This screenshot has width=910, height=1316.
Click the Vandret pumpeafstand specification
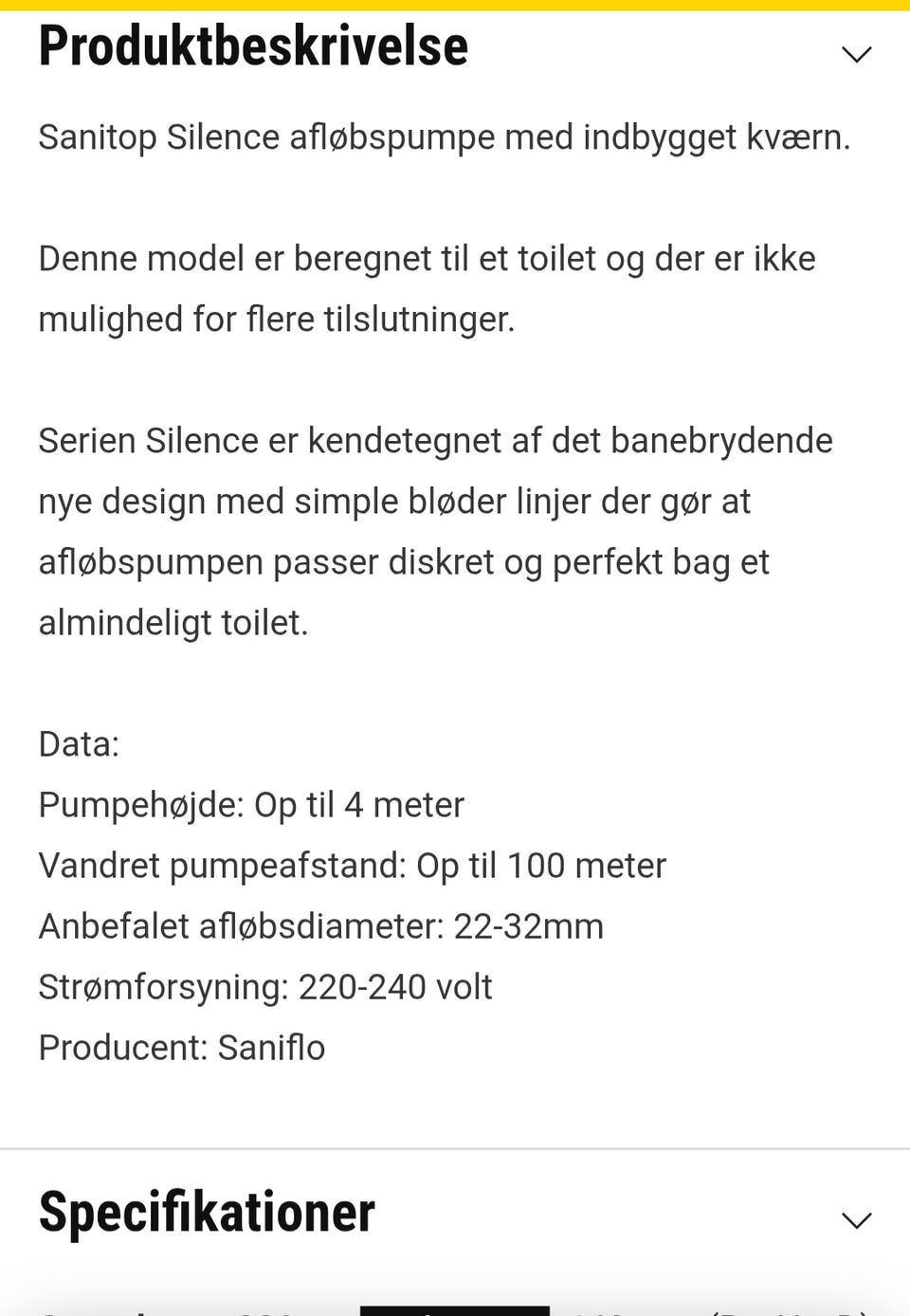352,865
